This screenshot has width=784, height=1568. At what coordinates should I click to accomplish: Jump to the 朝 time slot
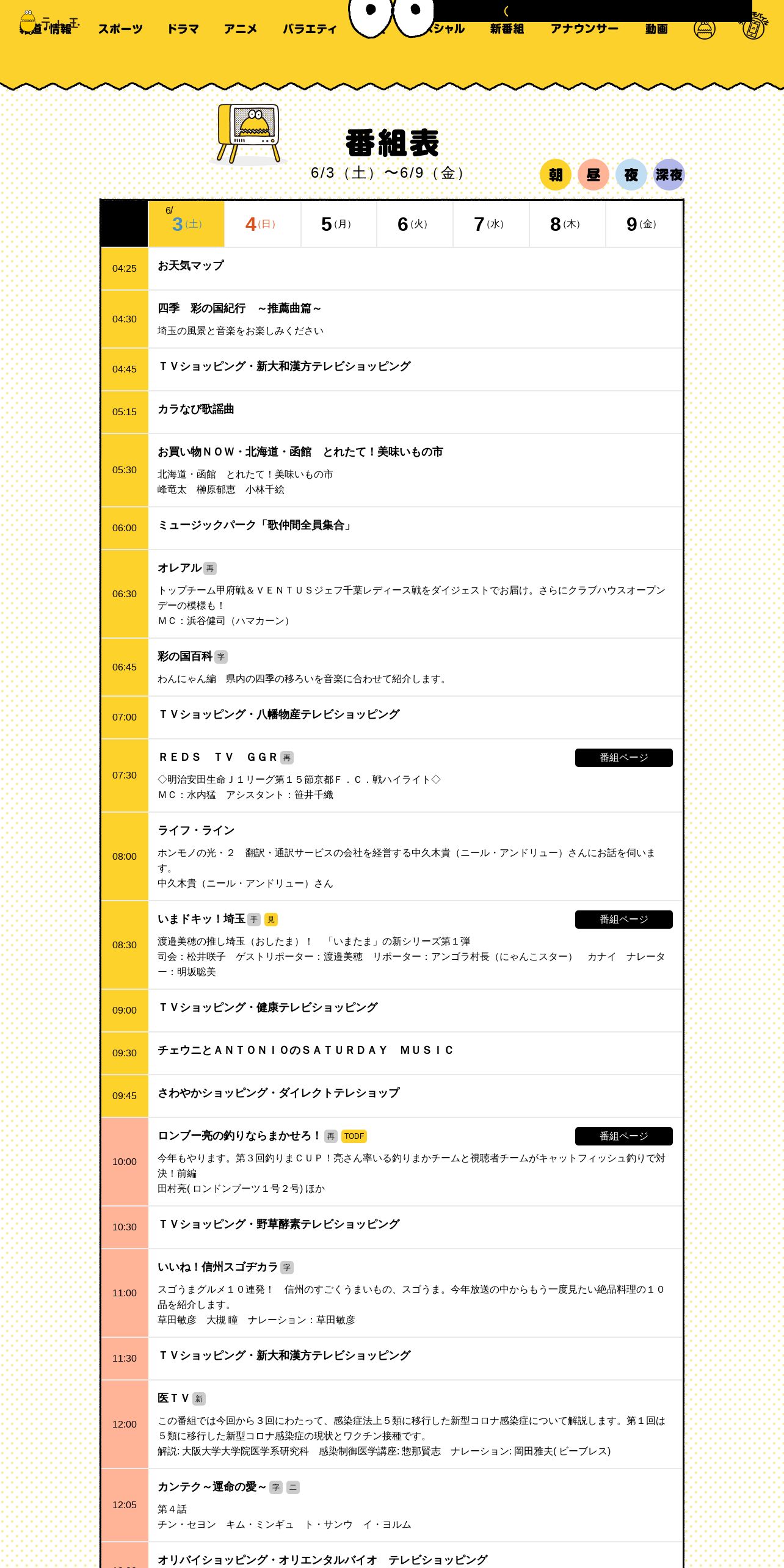(x=555, y=175)
